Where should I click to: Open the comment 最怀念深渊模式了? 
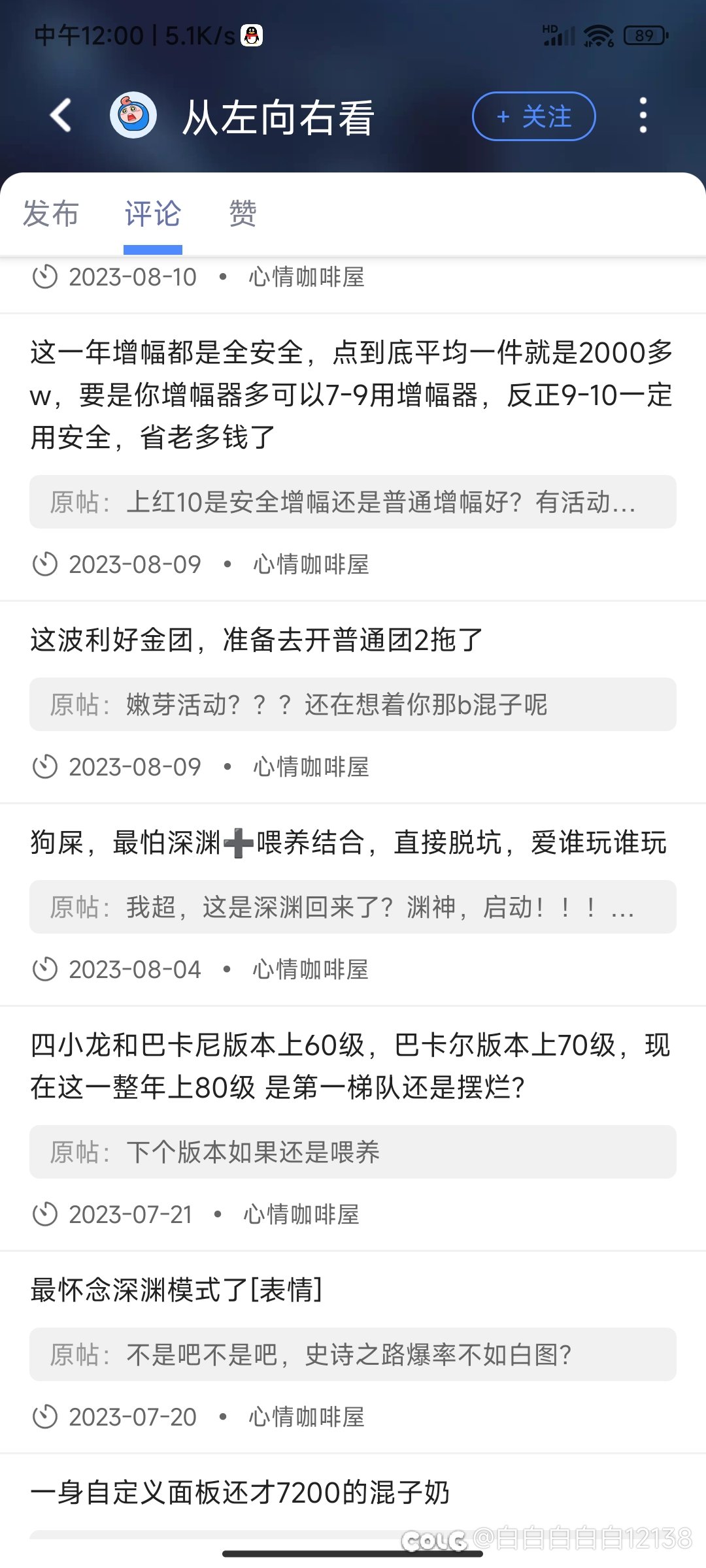176,1290
